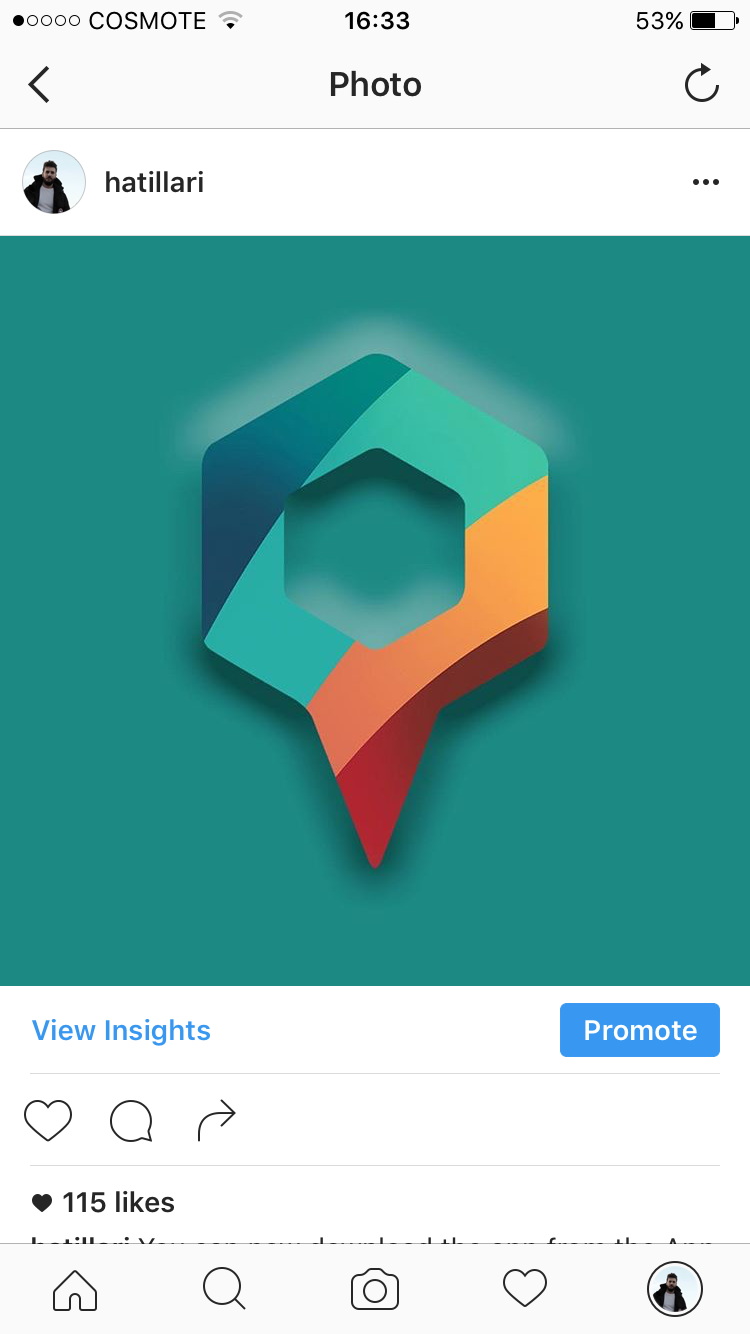
Task: Promote this post
Action: coord(639,1030)
